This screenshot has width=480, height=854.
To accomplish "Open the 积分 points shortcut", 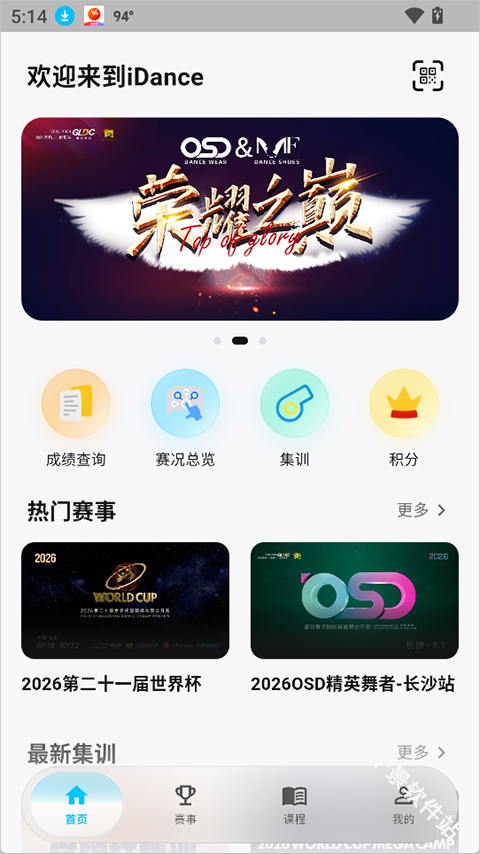I will click(x=404, y=418).
